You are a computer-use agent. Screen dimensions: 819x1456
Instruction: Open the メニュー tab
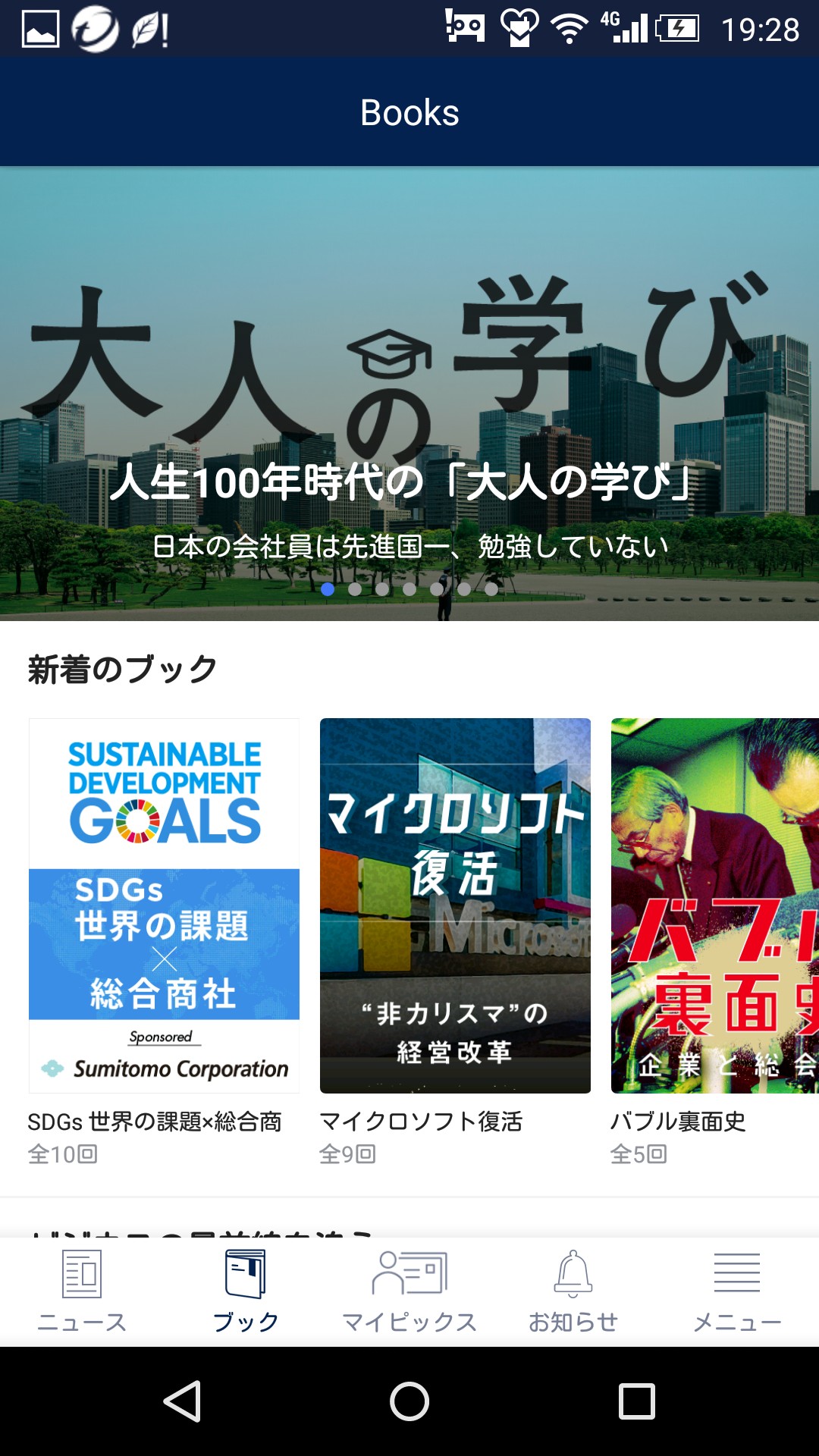tap(737, 1292)
